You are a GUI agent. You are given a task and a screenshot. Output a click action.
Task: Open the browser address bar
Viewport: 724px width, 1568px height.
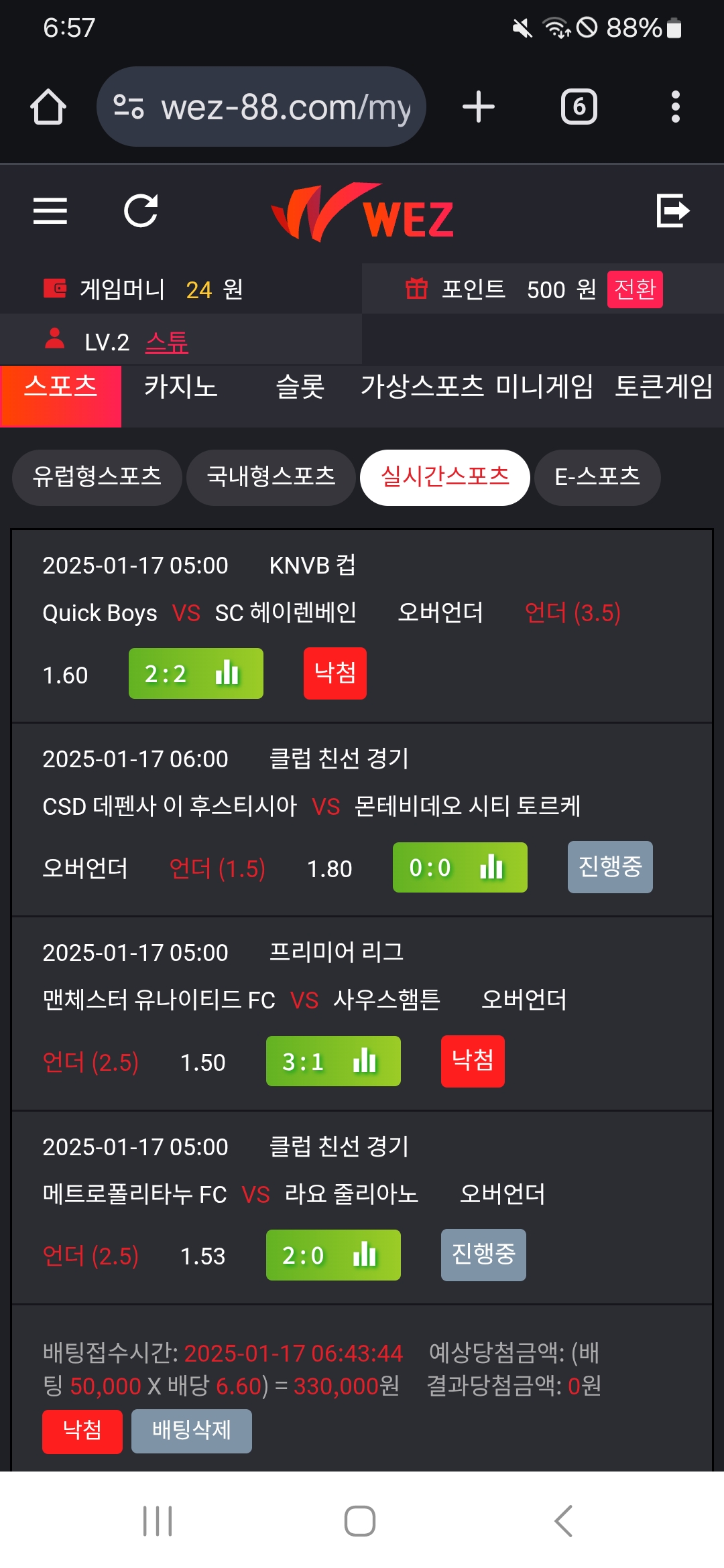[x=261, y=107]
